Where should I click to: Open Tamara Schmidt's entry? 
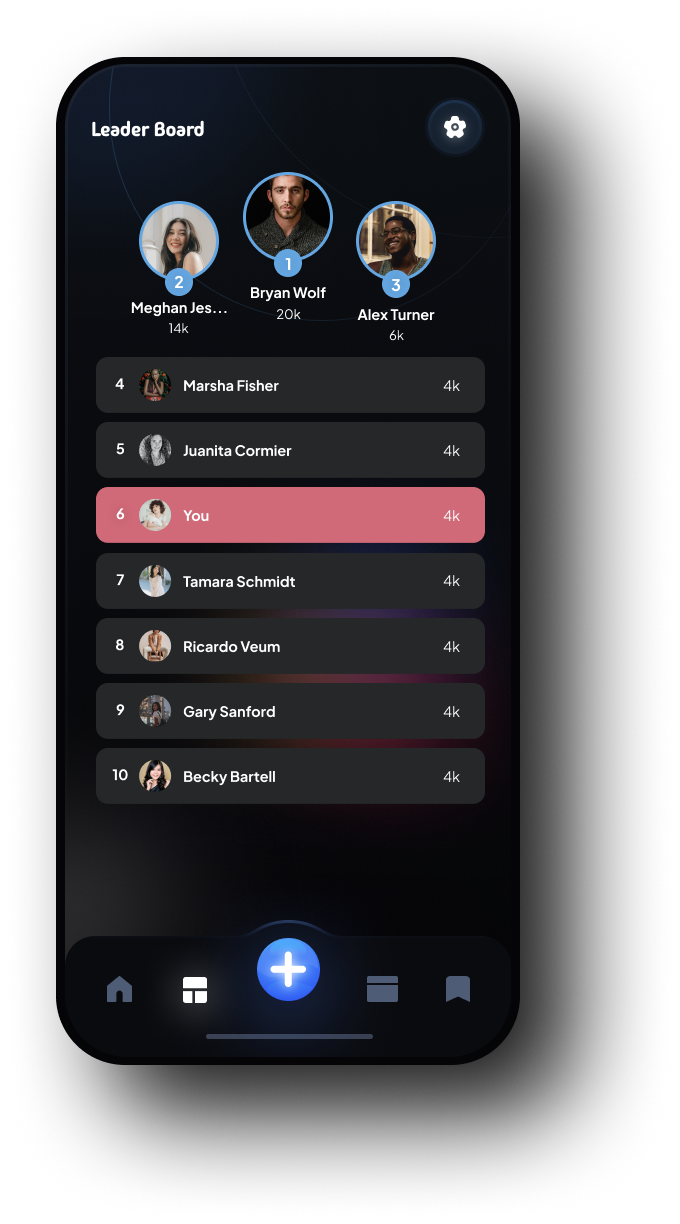click(290, 581)
